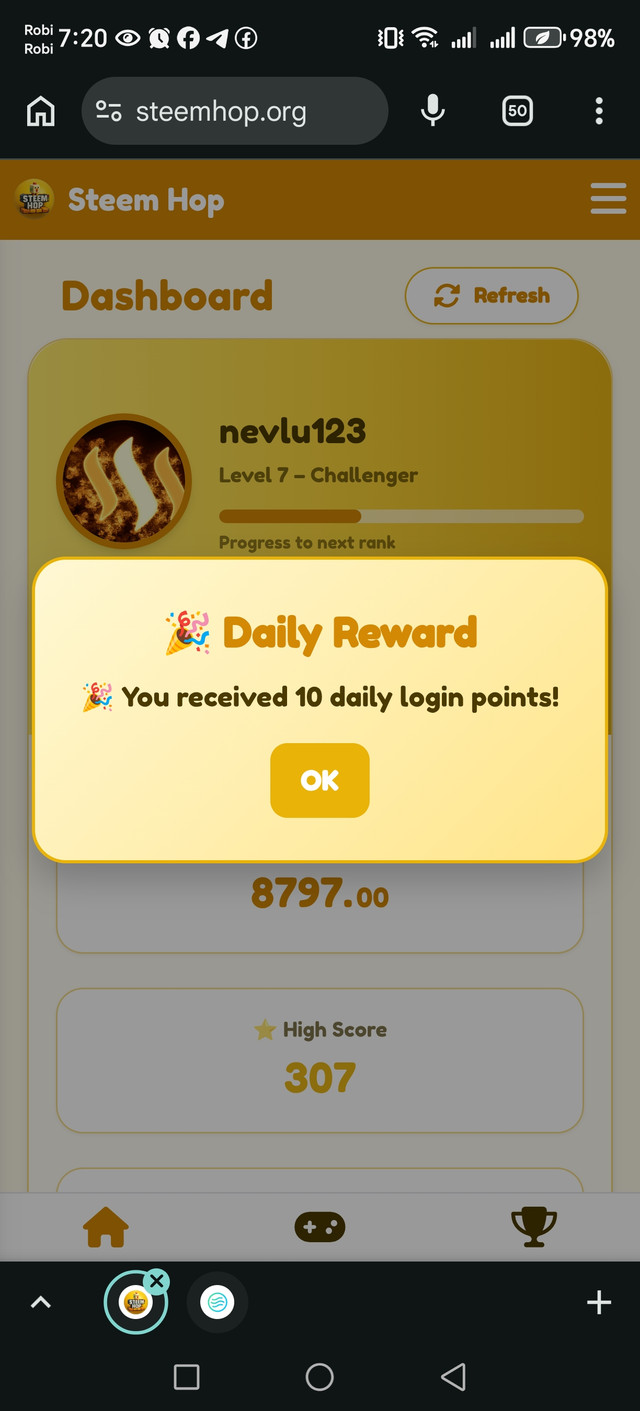Switch to the second tab in the group
Screen dimensions: 640x1411
[x=216, y=1302]
